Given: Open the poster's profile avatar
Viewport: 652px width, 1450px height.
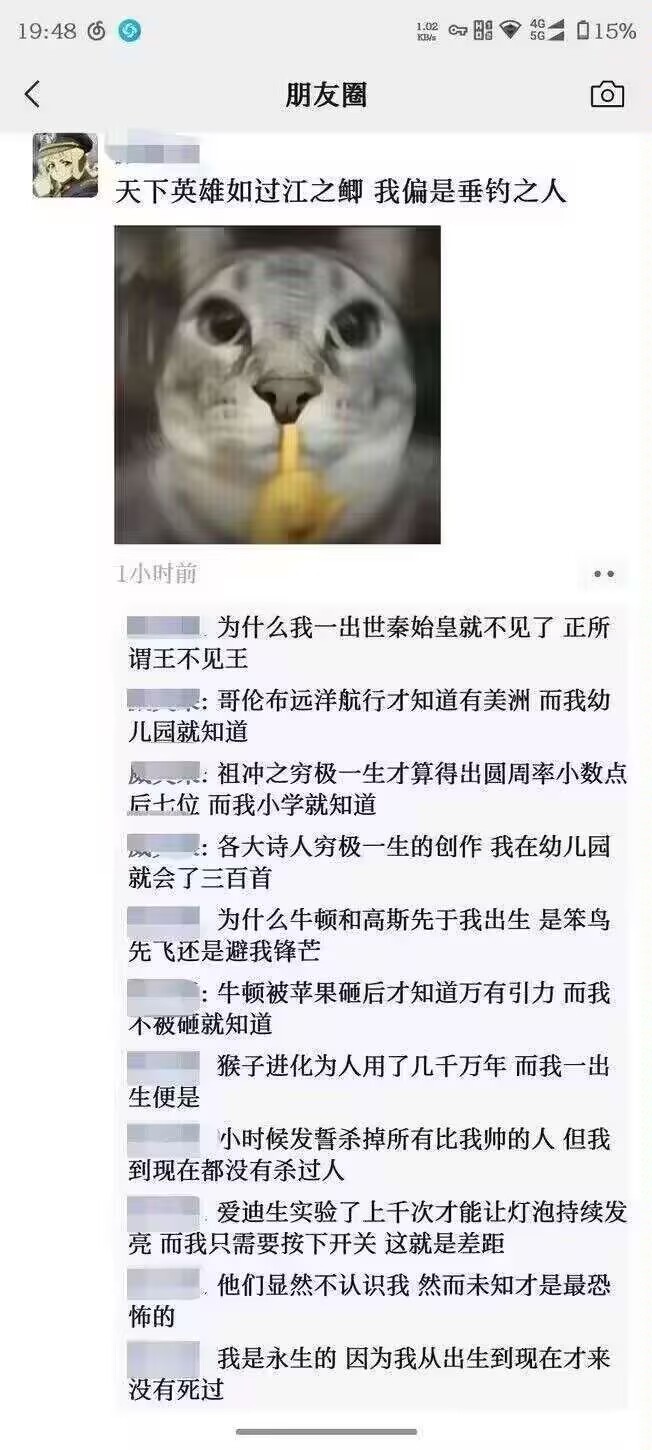Looking at the screenshot, I should tap(65, 165).
